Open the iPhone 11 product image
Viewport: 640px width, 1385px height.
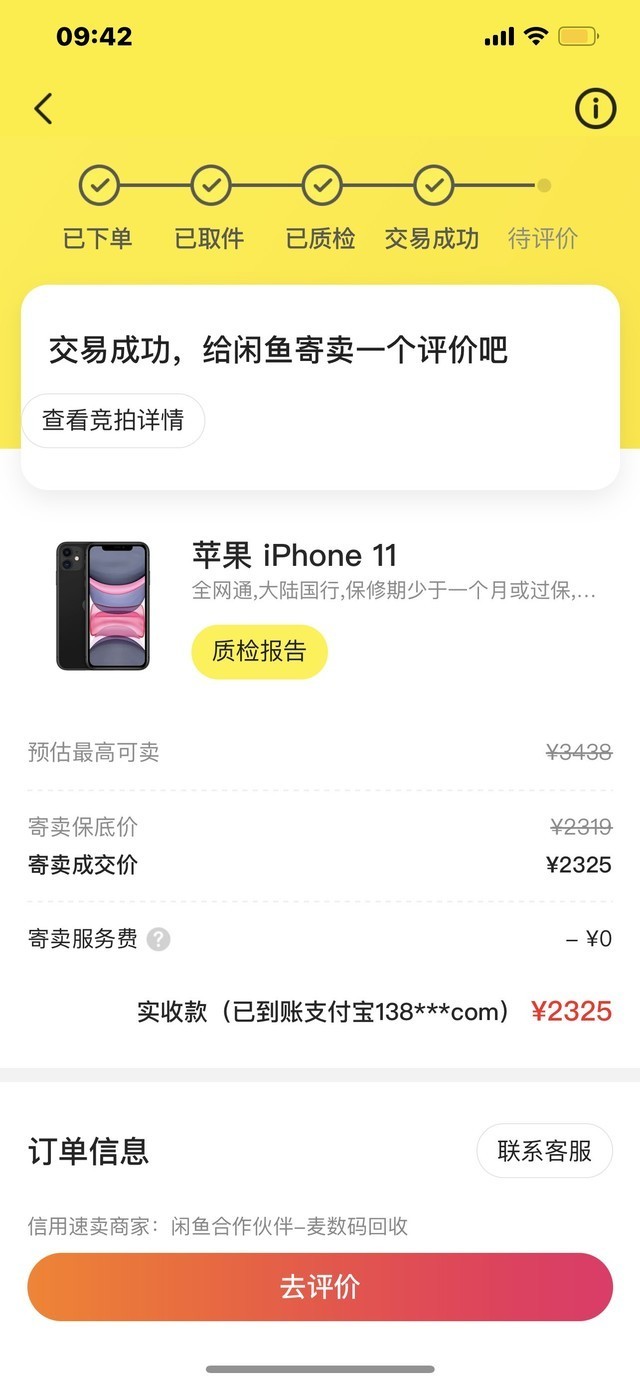tap(102, 605)
